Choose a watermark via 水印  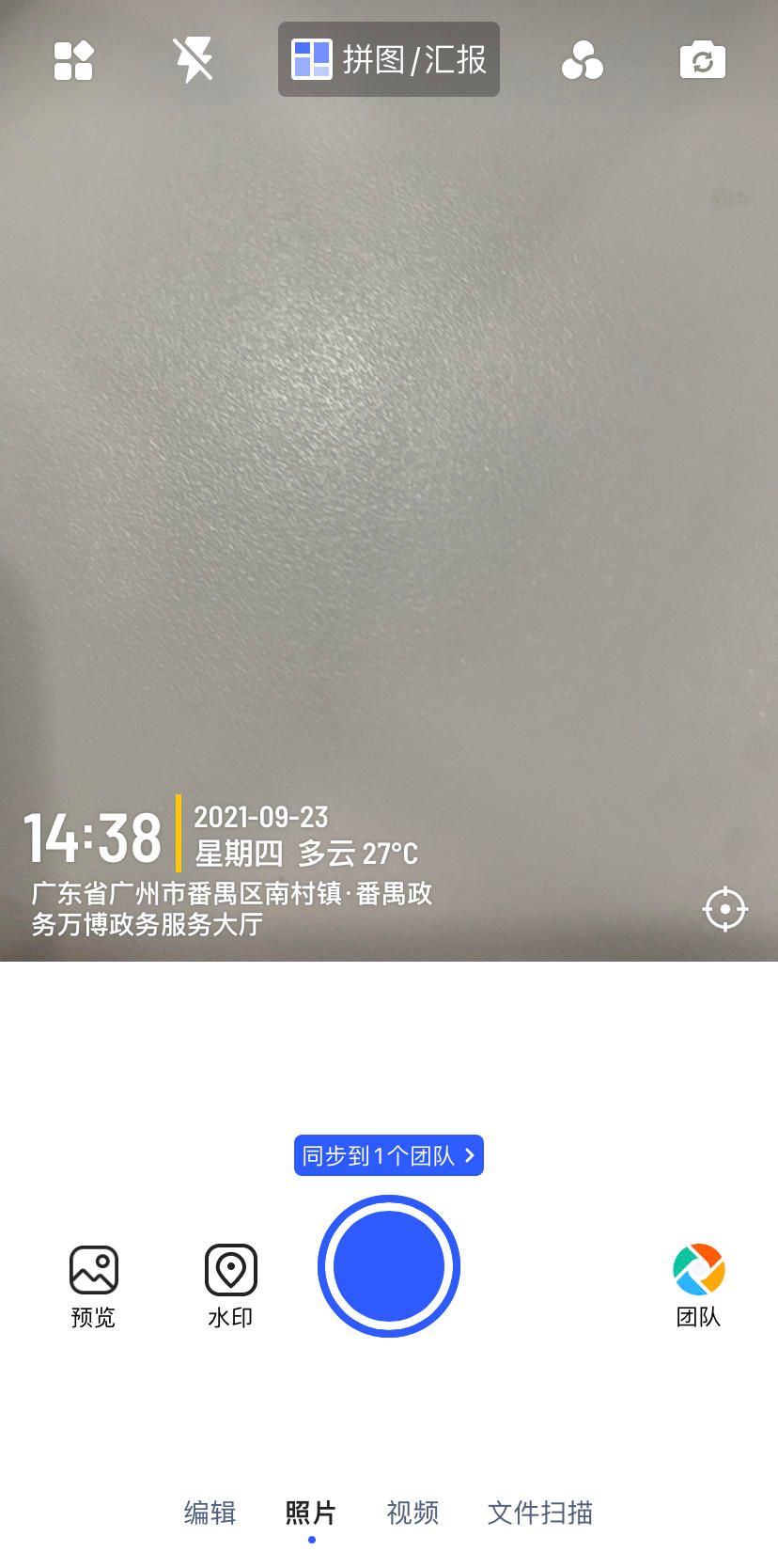(230, 1284)
